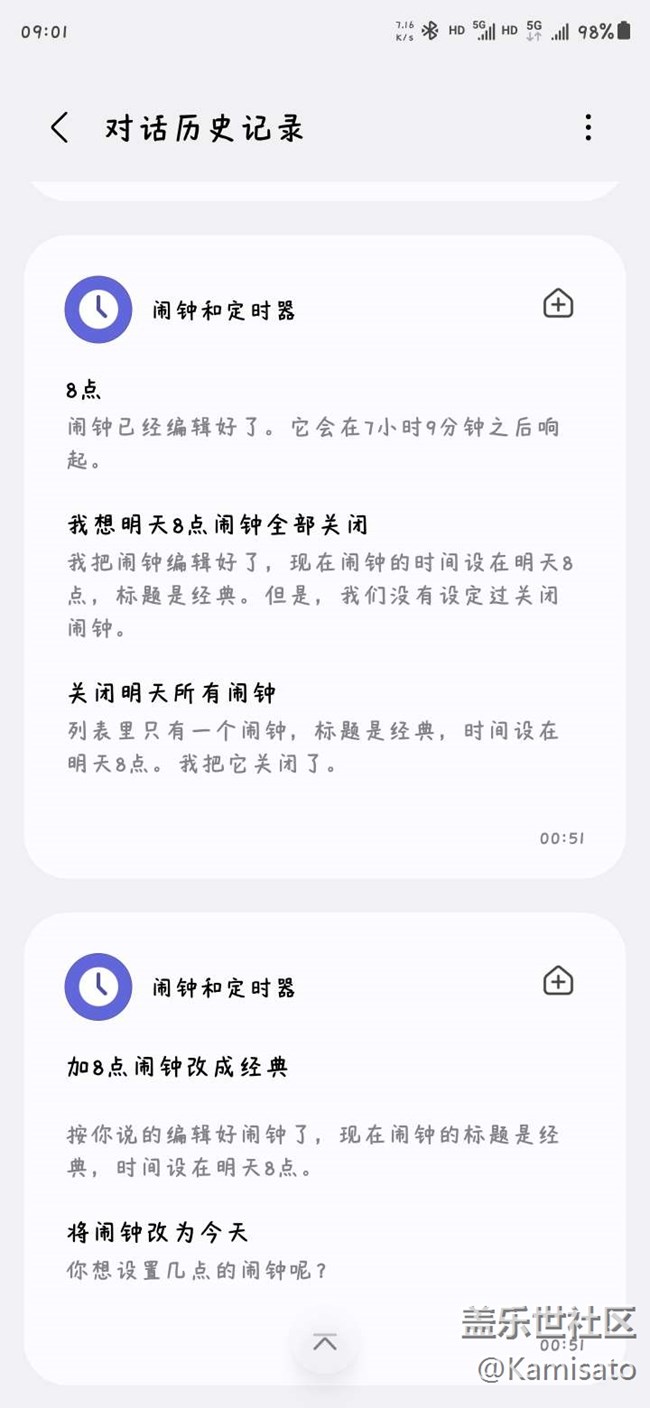Go back from the 对话历史记录 page
650x1408 pixels.
(x=60, y=128)
